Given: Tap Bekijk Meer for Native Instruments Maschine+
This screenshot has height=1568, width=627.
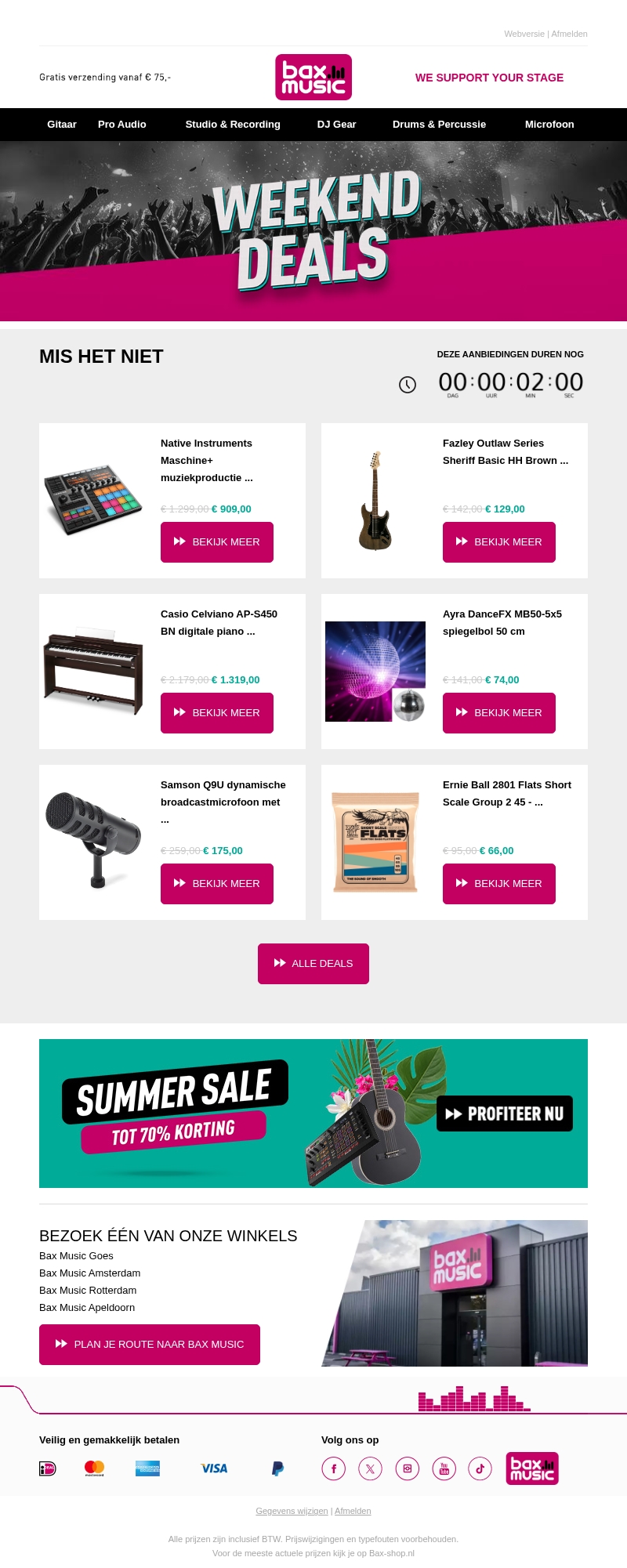Looking at the screenshot, I should coord(217,542).
